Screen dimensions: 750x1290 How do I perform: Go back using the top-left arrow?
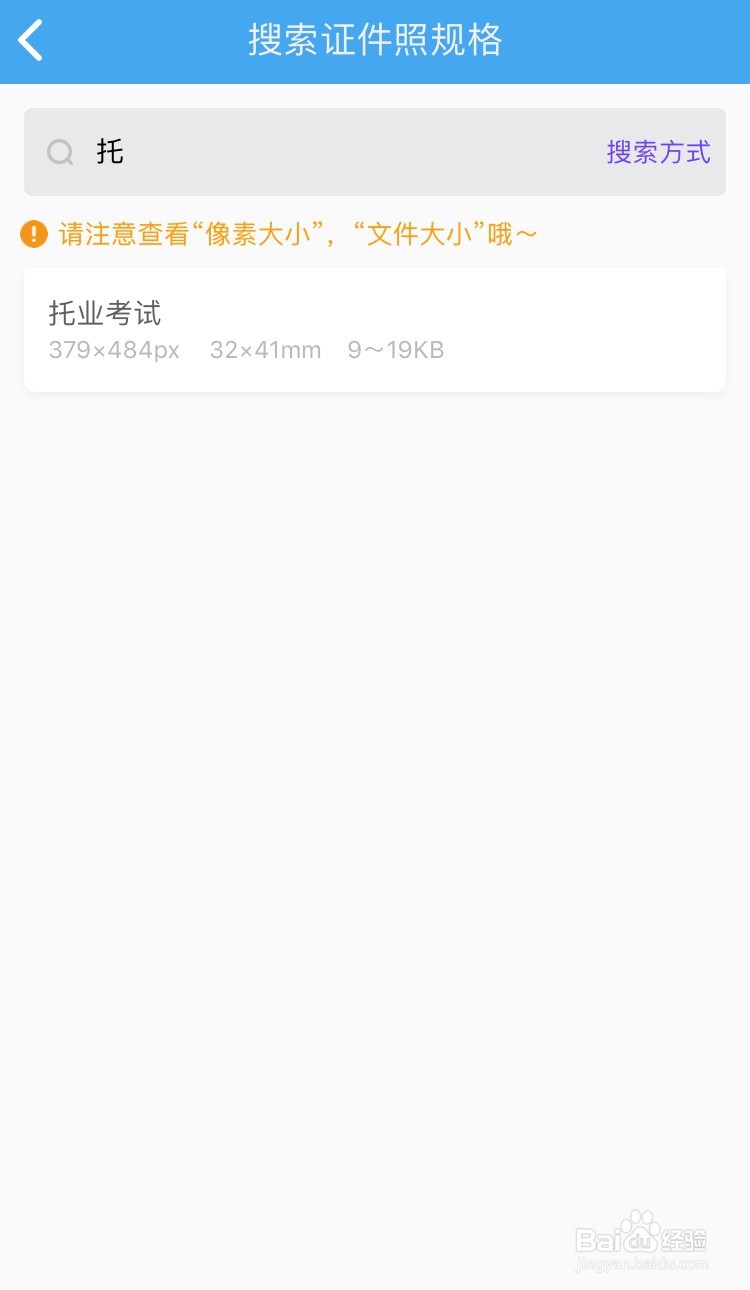[x=31, y=41]
